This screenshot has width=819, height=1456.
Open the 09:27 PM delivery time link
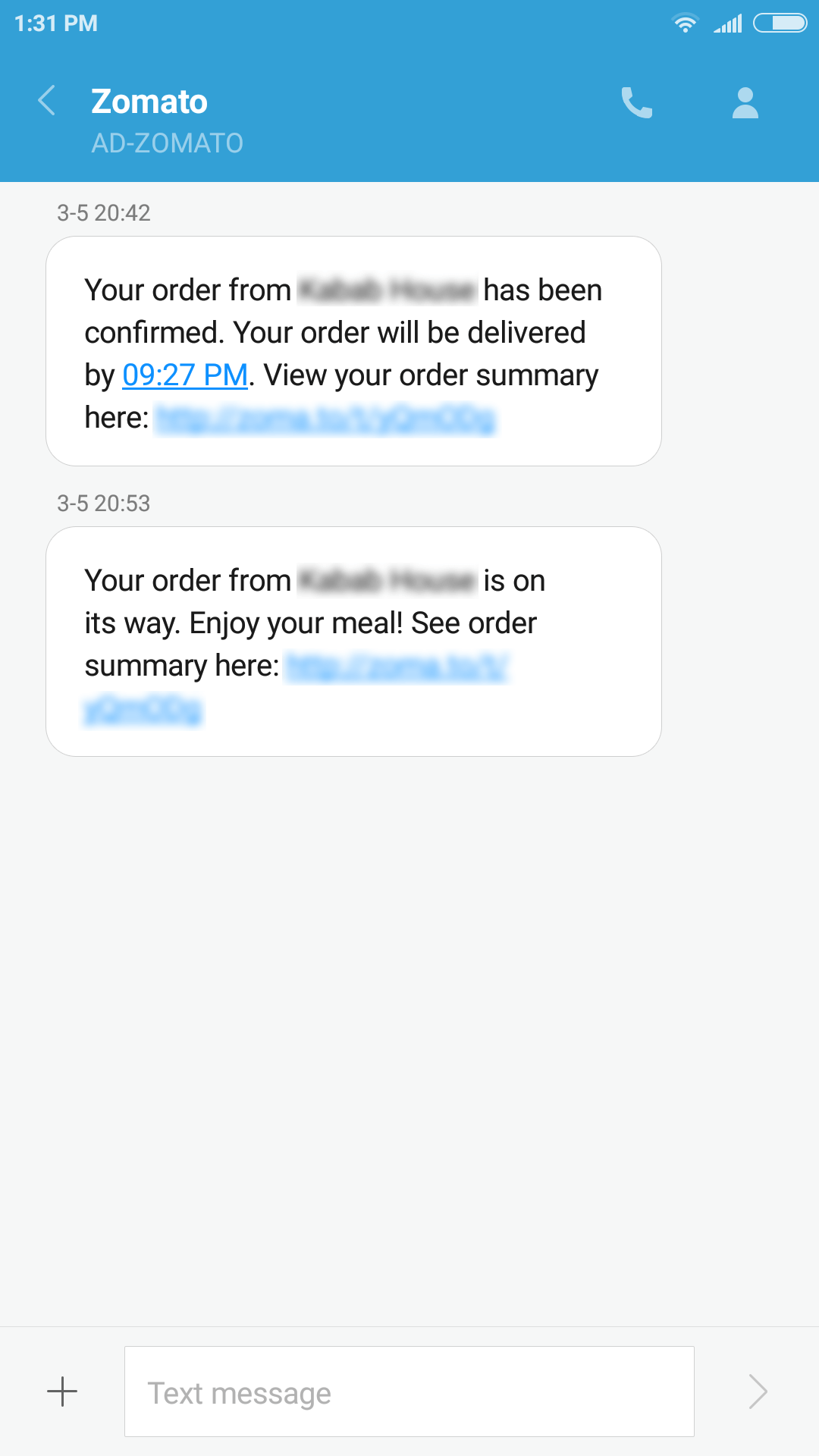coord(184,375)
